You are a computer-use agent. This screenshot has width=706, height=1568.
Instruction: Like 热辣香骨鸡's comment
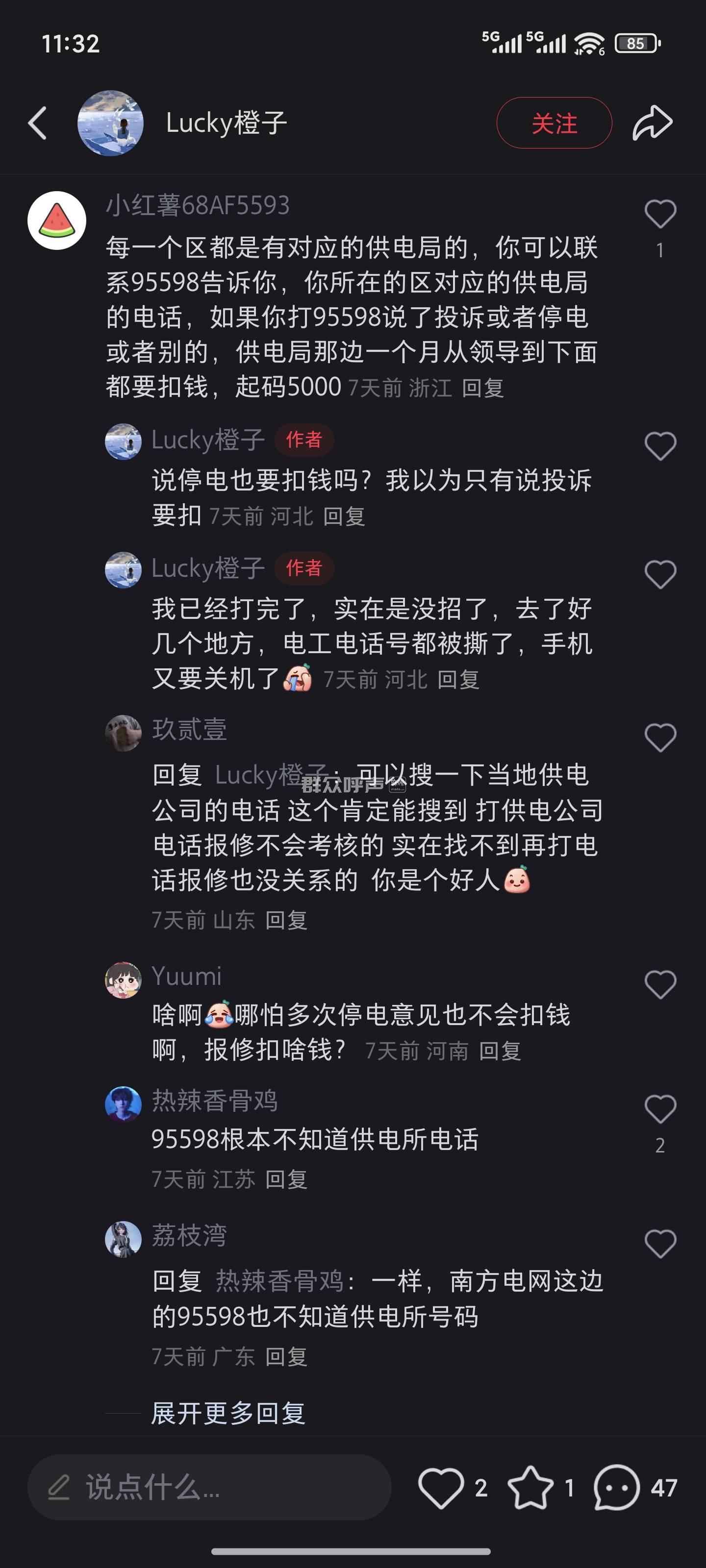(660, 1109)
